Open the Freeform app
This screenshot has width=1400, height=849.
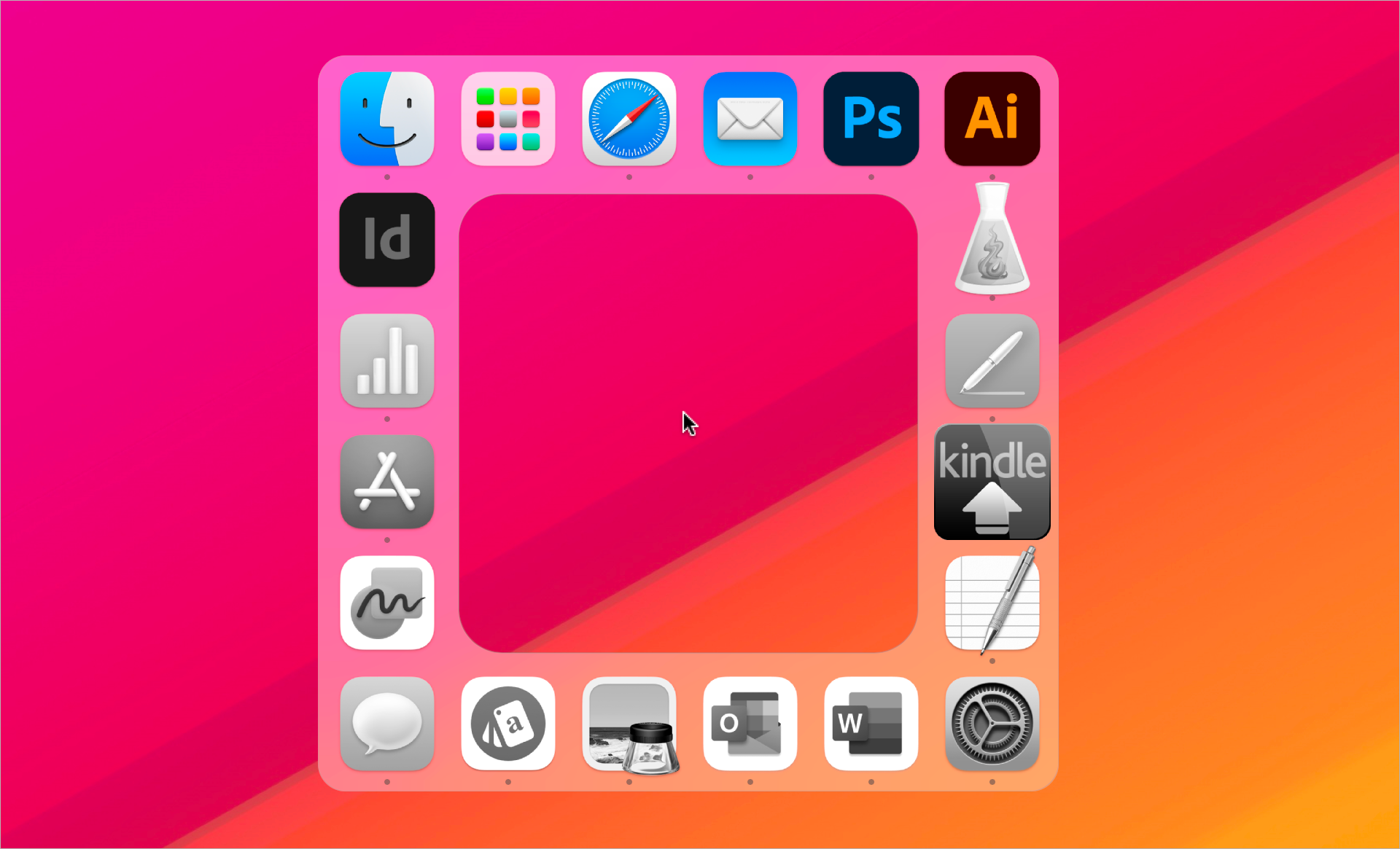click(387, 603)
